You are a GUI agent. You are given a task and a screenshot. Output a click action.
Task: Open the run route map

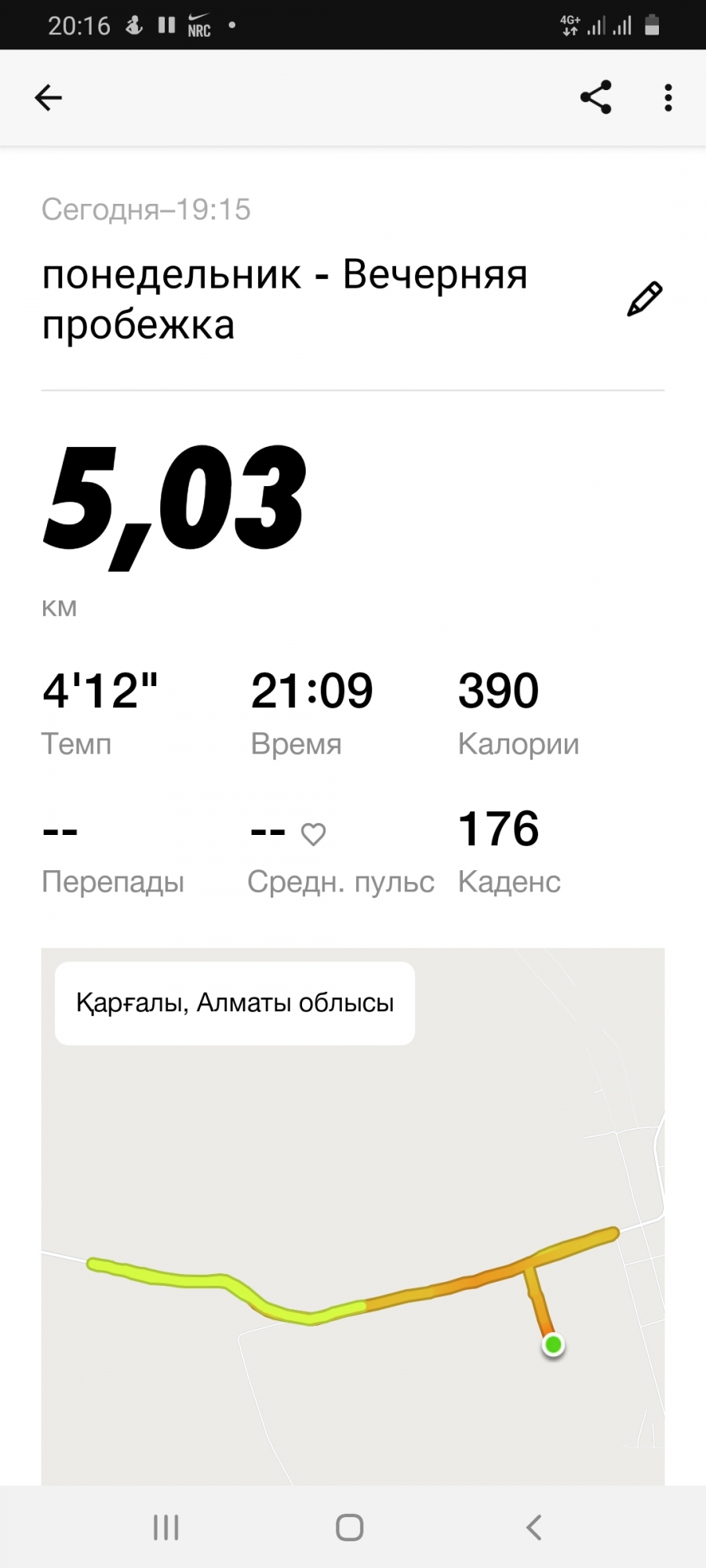(353, 1254)
